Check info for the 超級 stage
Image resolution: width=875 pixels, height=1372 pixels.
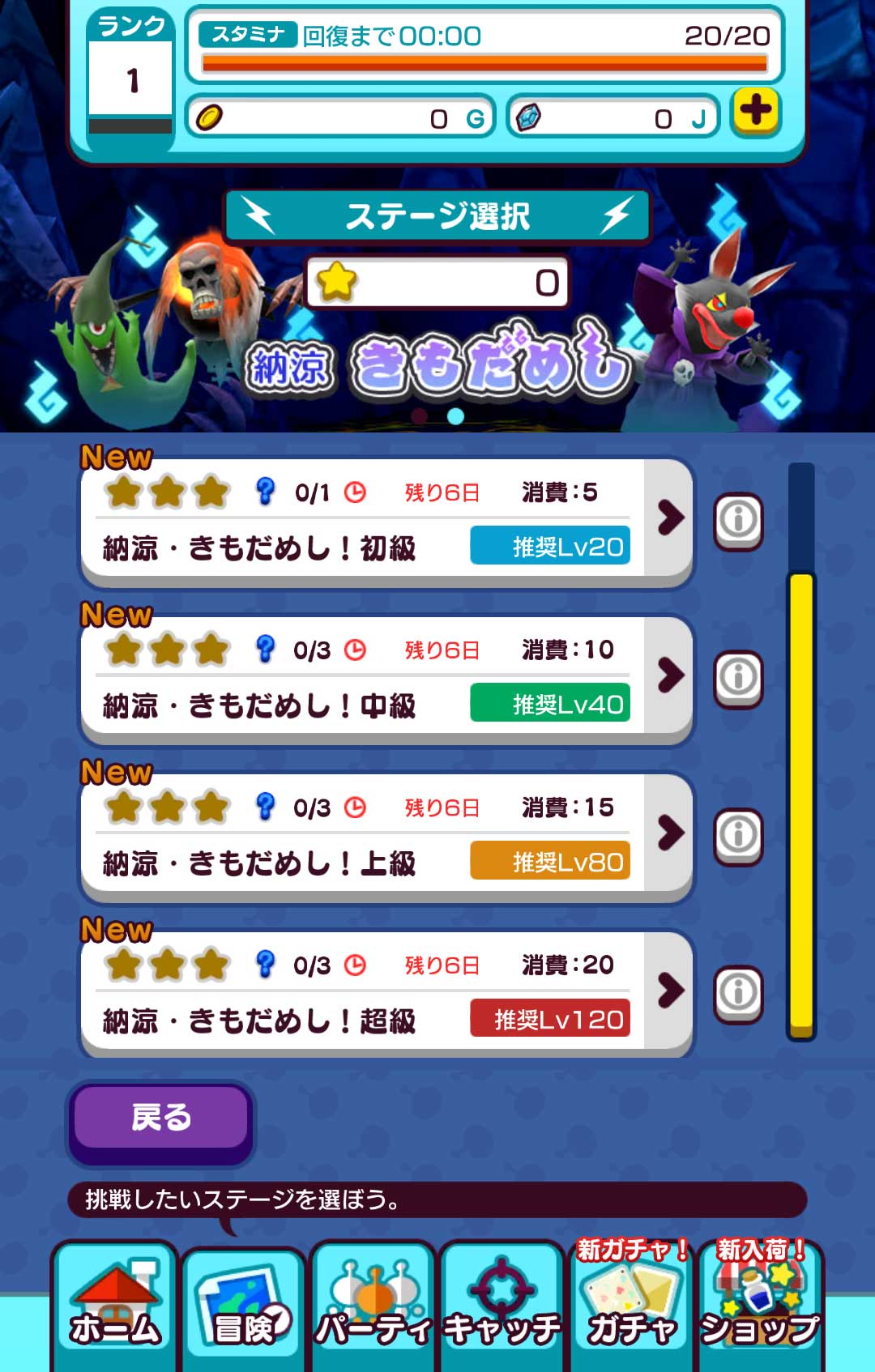tap(737, 993)
